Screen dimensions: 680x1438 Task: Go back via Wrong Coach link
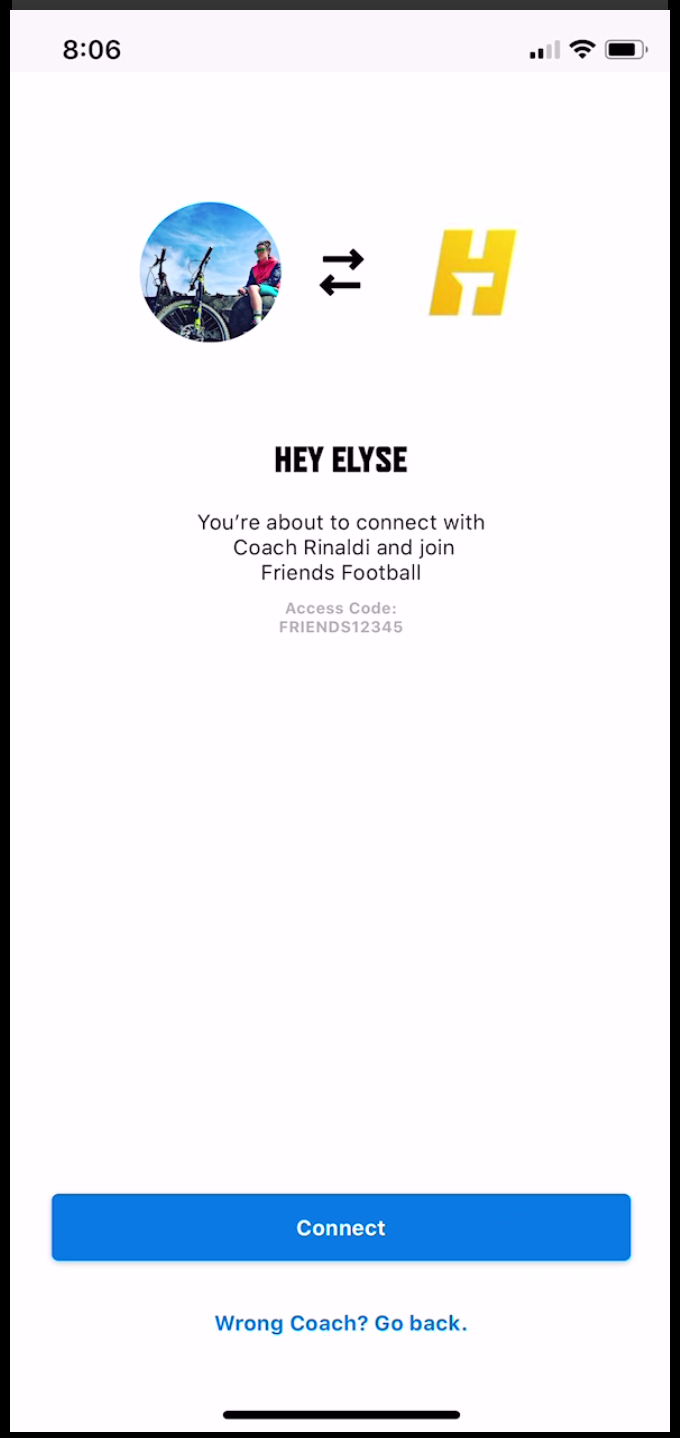tap(341, 1323)
